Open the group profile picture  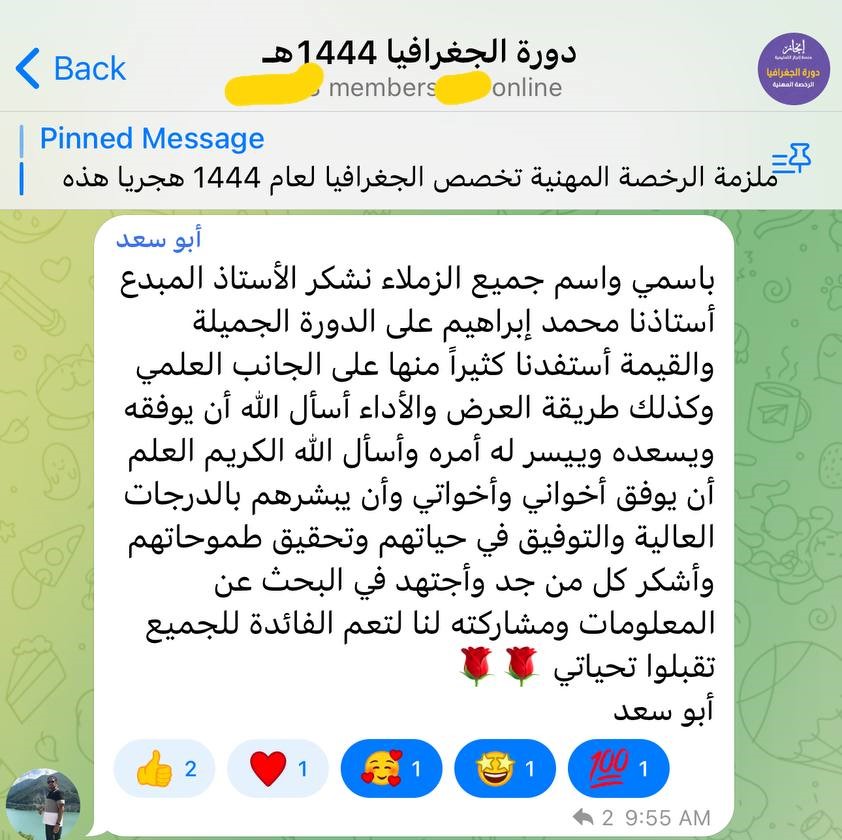point(792,68)
